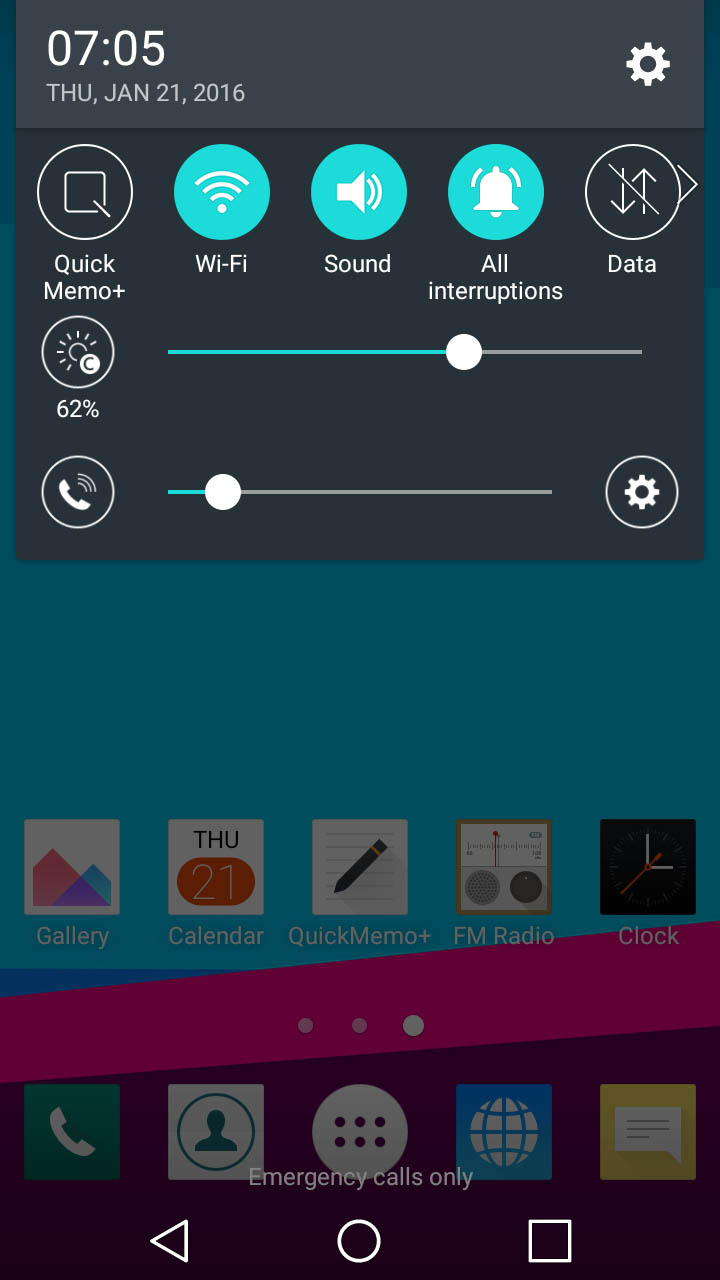Open the volume settings gear
The width and height of the screenshot is (720, 1280).
pyautogui.click(x=642, y=492)
